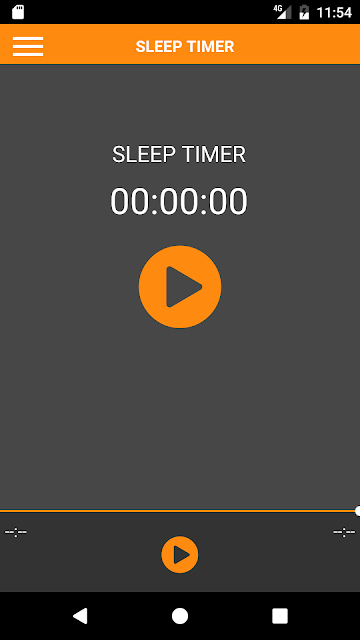Start the sleep timer with large play button
360x640 pixels.
tap(180, 287)
